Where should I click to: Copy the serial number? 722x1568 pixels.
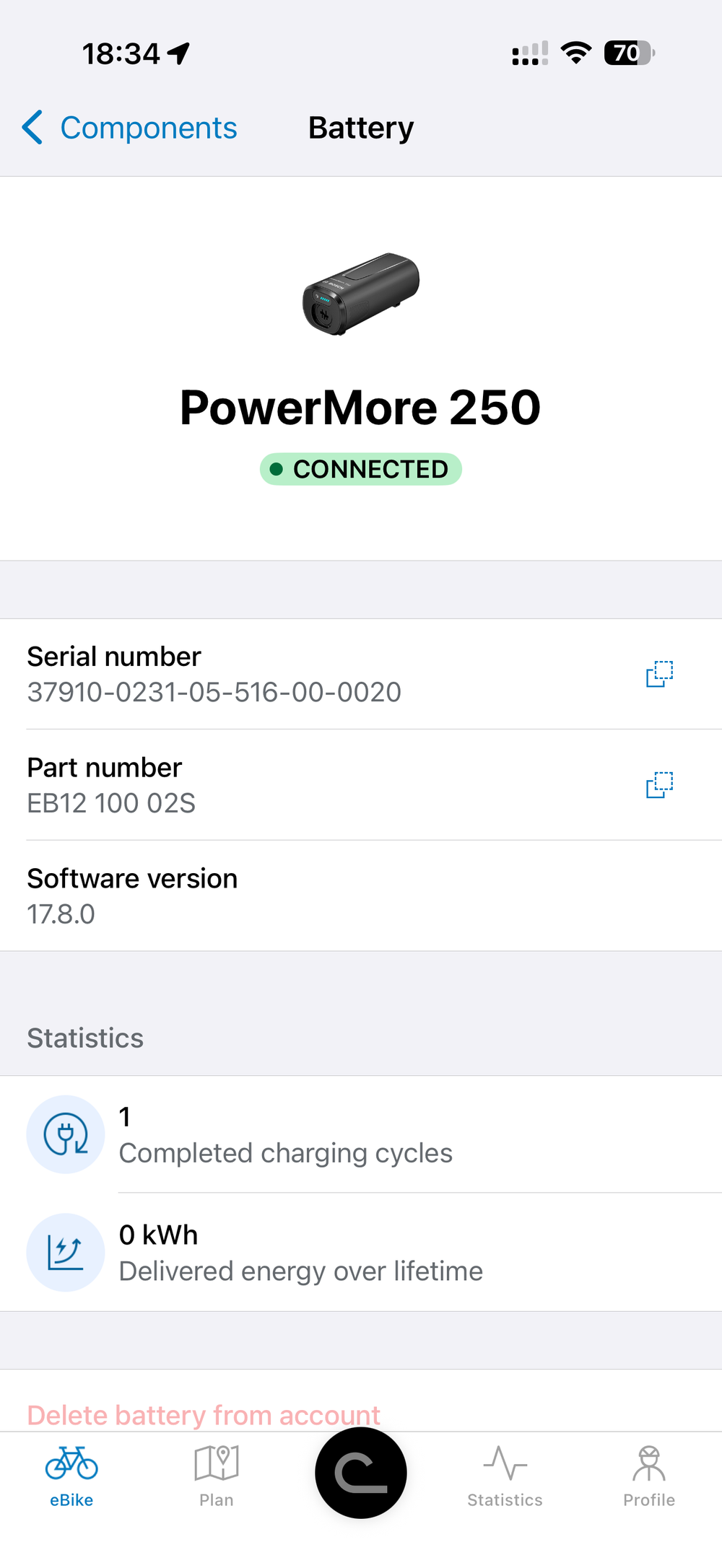coord(659,674)
